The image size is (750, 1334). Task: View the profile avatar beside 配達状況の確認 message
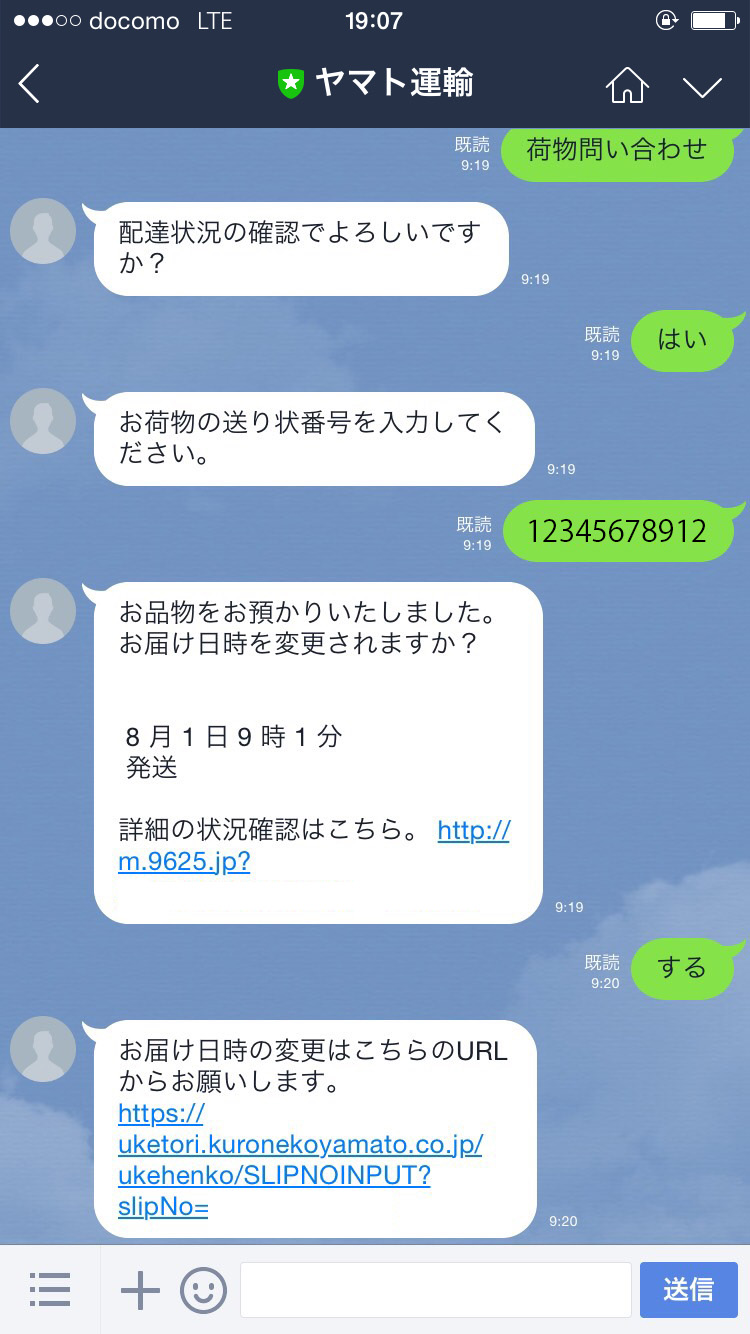tap(43, 231)
